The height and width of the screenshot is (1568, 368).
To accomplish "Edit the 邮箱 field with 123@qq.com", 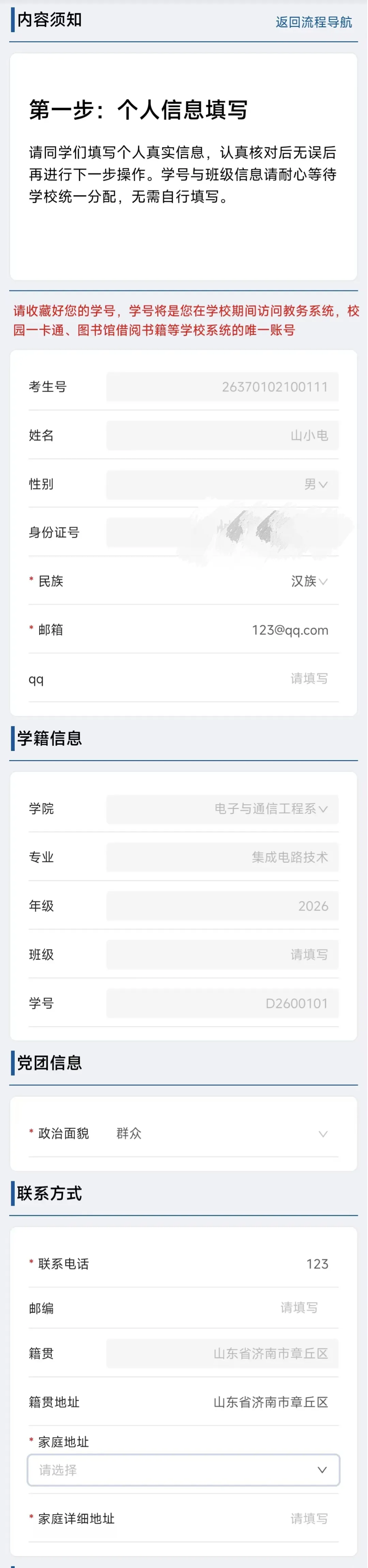I will click(223, 630).
